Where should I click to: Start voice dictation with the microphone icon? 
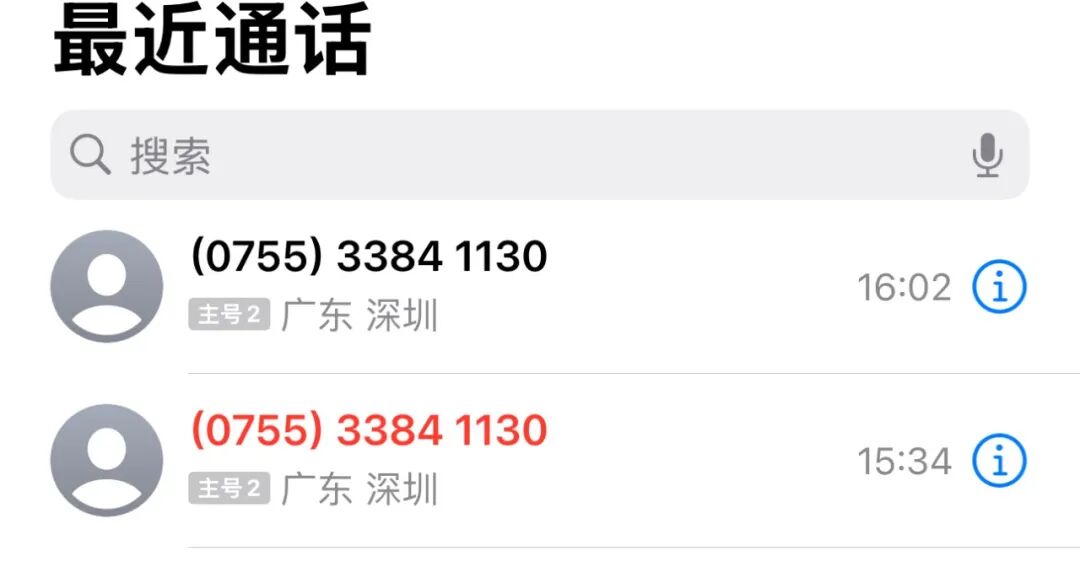987,155
